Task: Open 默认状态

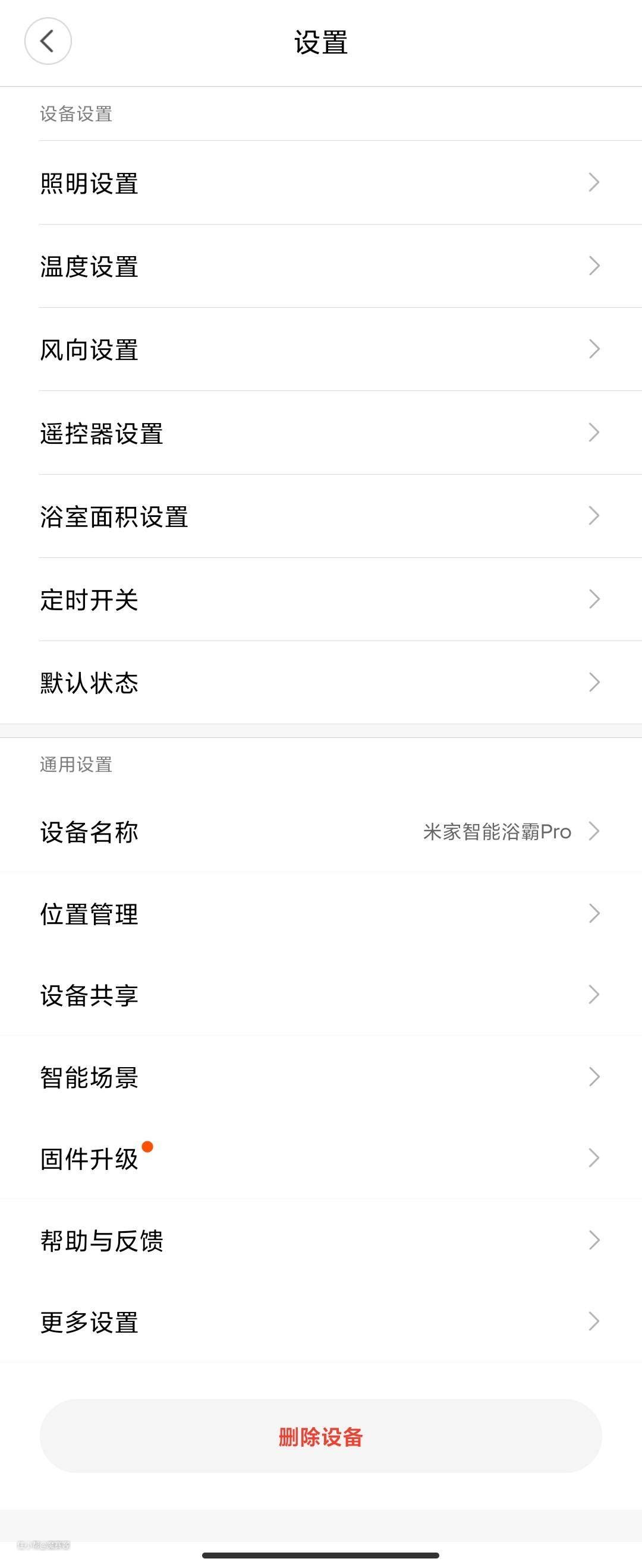Action: pyautogui.click(x=320, y=682)
